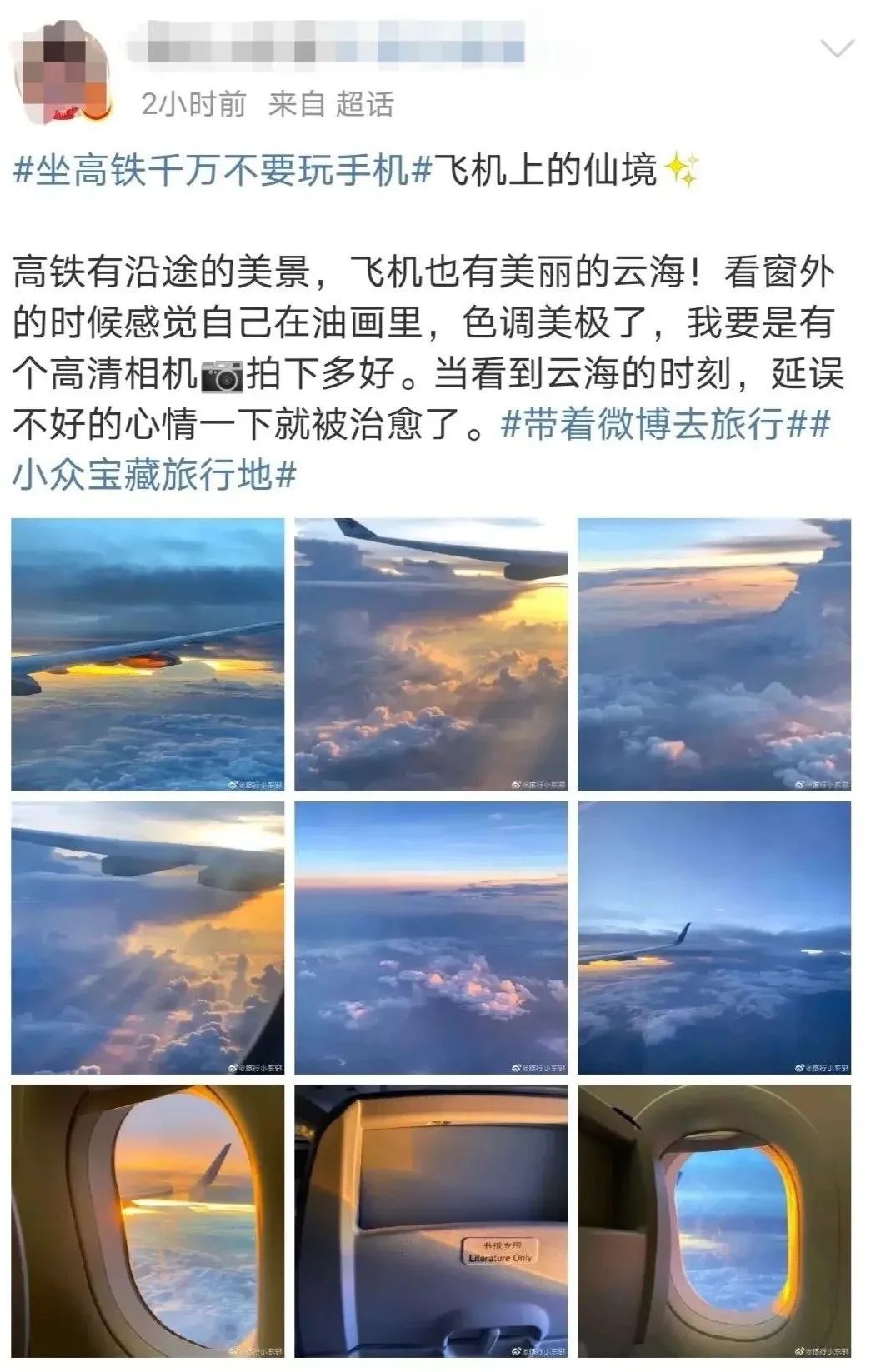881x1372 pixels.
Task: Open hashtag #小众宝藏旅行地#
Action: coord(154,475)
